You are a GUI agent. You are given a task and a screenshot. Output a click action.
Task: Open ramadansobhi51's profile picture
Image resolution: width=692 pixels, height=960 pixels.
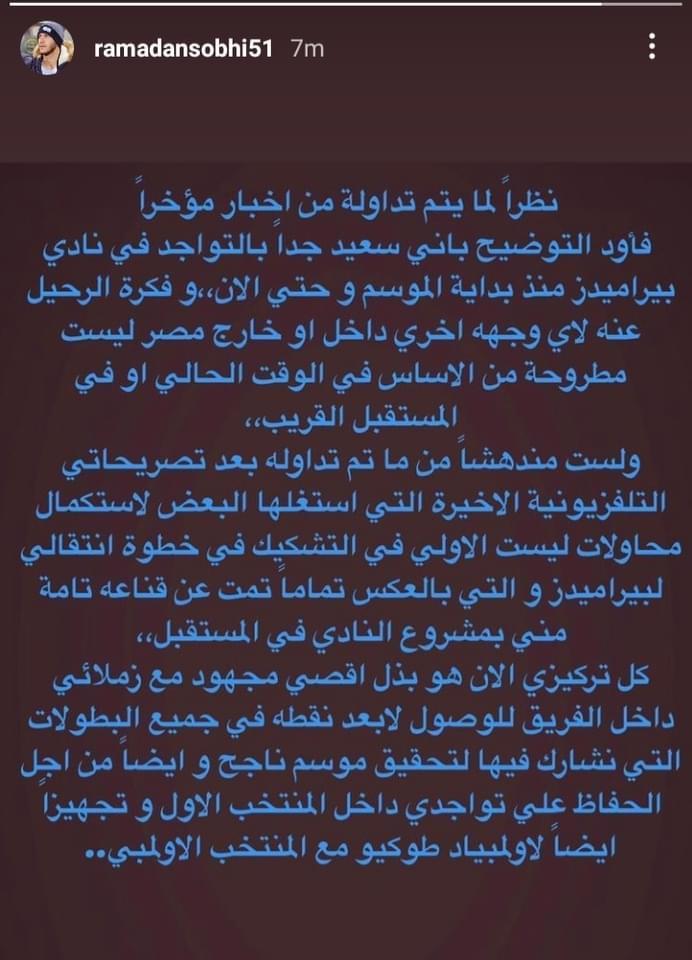click(x=46, y=47)
